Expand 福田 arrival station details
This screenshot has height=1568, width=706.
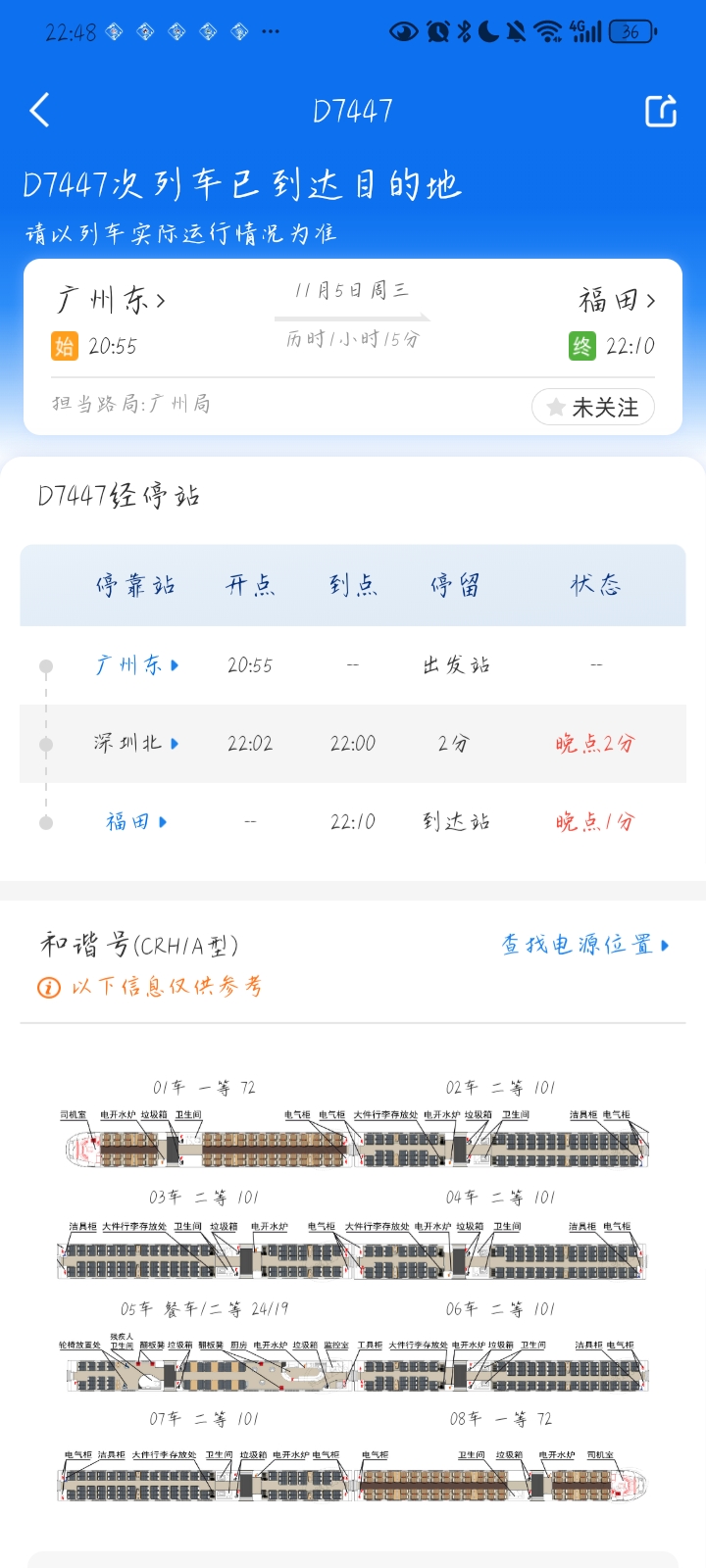click(x=133, y=821)
